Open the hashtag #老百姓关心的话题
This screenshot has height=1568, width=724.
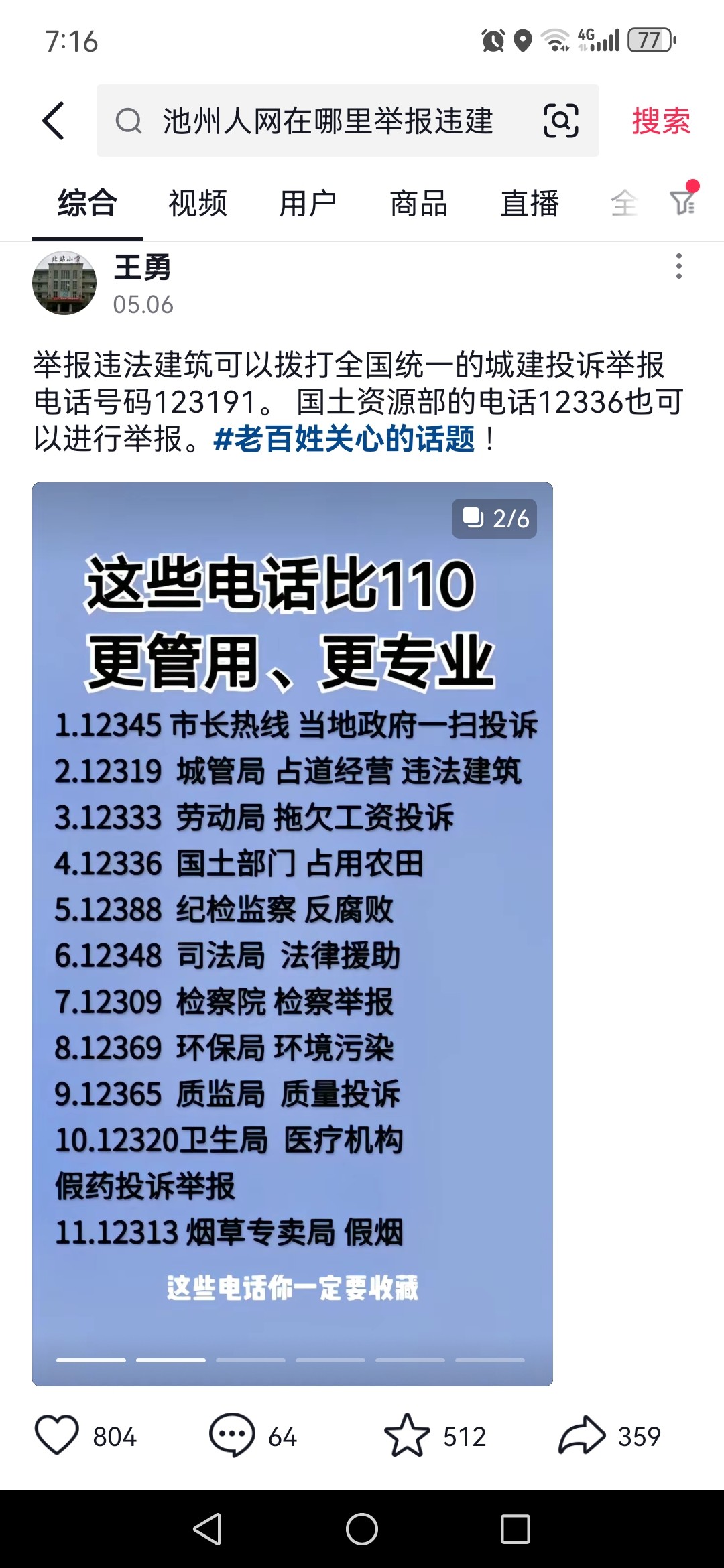[344, 440]
